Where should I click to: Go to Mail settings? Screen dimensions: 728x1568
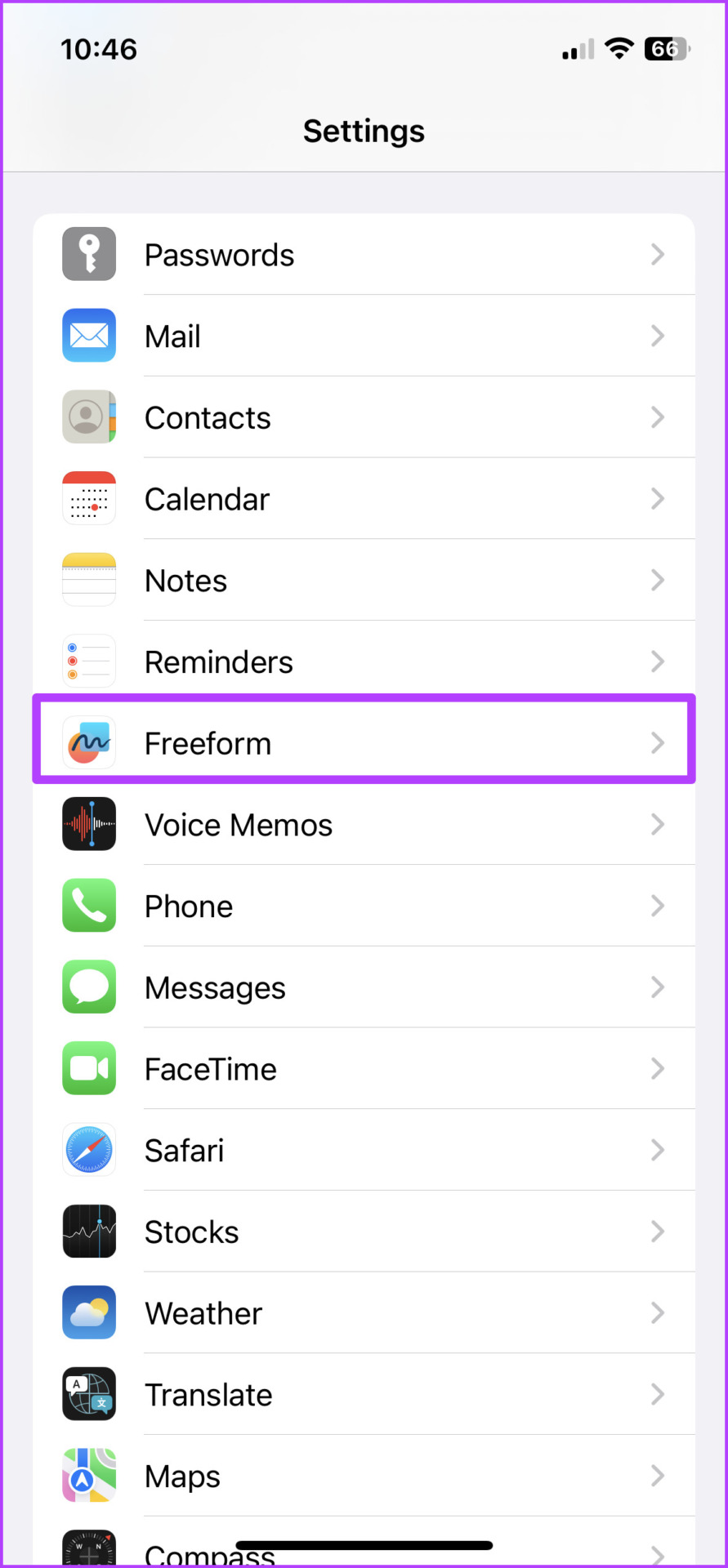click(364, 336)
